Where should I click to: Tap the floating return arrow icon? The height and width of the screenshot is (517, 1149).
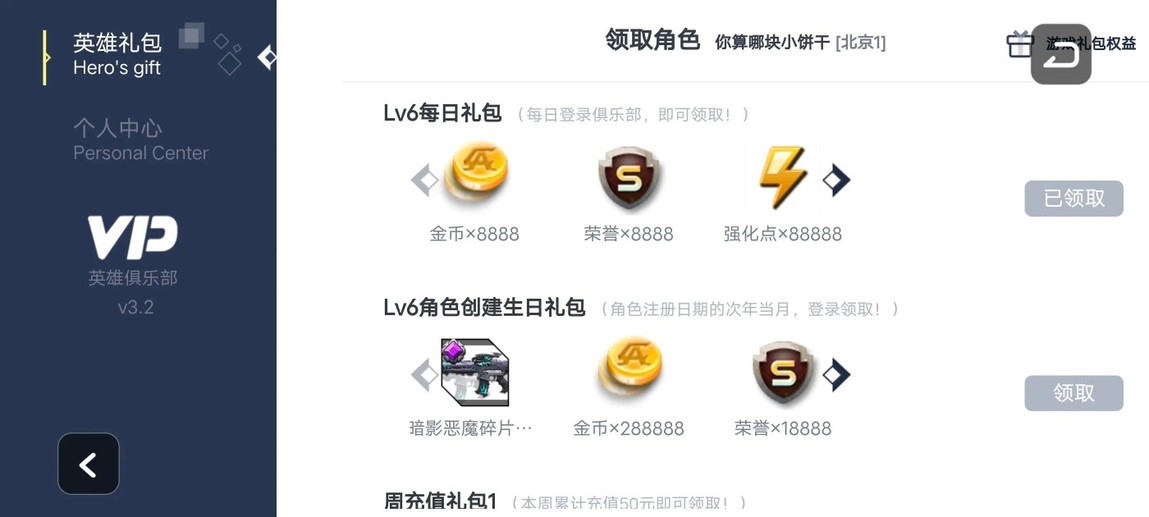pos(1060,54)
